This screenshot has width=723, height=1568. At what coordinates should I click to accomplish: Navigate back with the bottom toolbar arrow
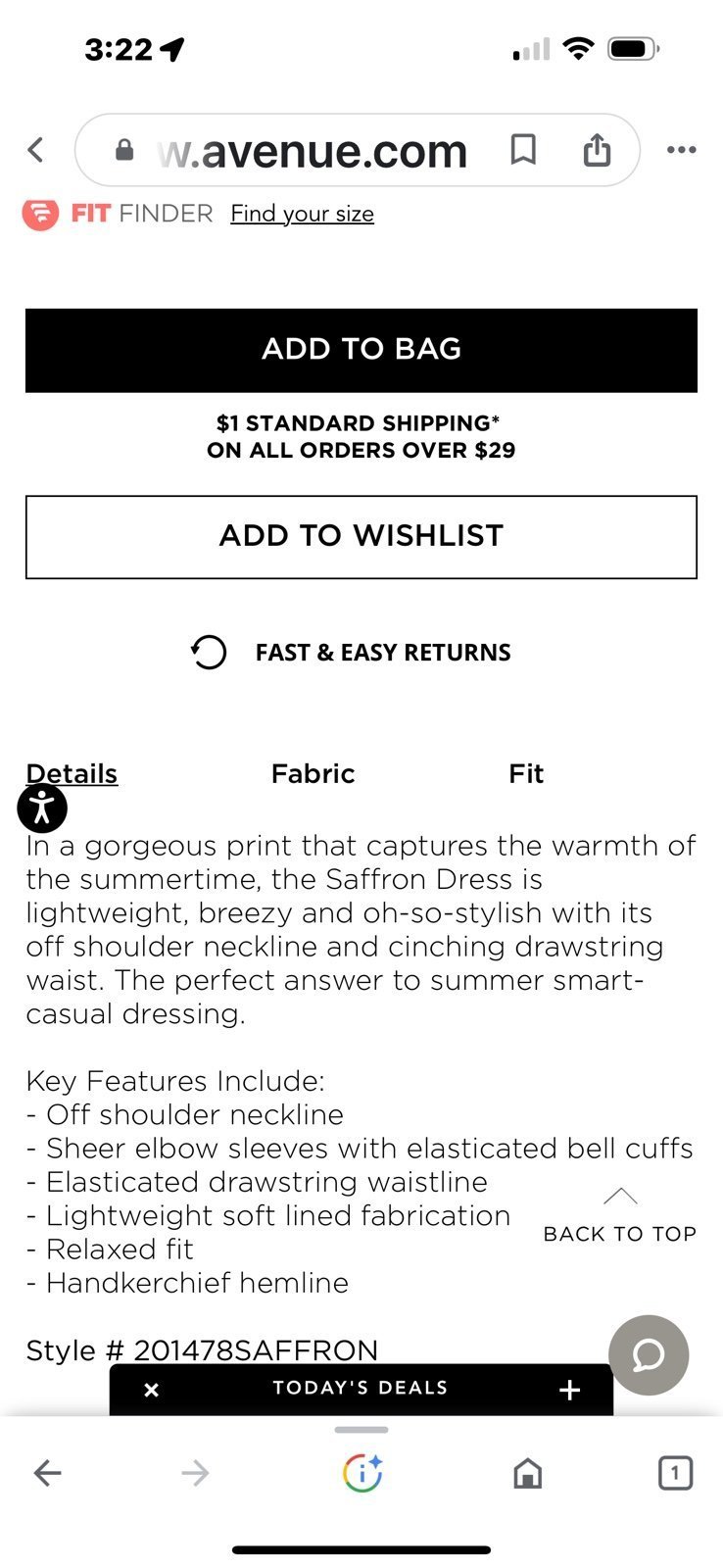pos(47,1473)
